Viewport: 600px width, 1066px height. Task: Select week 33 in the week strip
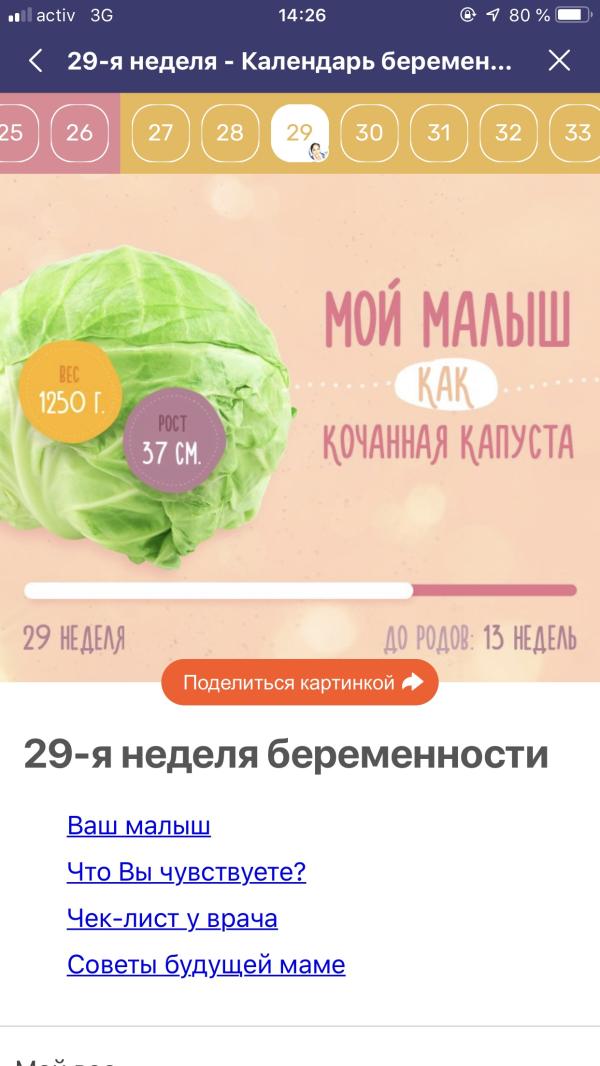[x=576, y=133]
